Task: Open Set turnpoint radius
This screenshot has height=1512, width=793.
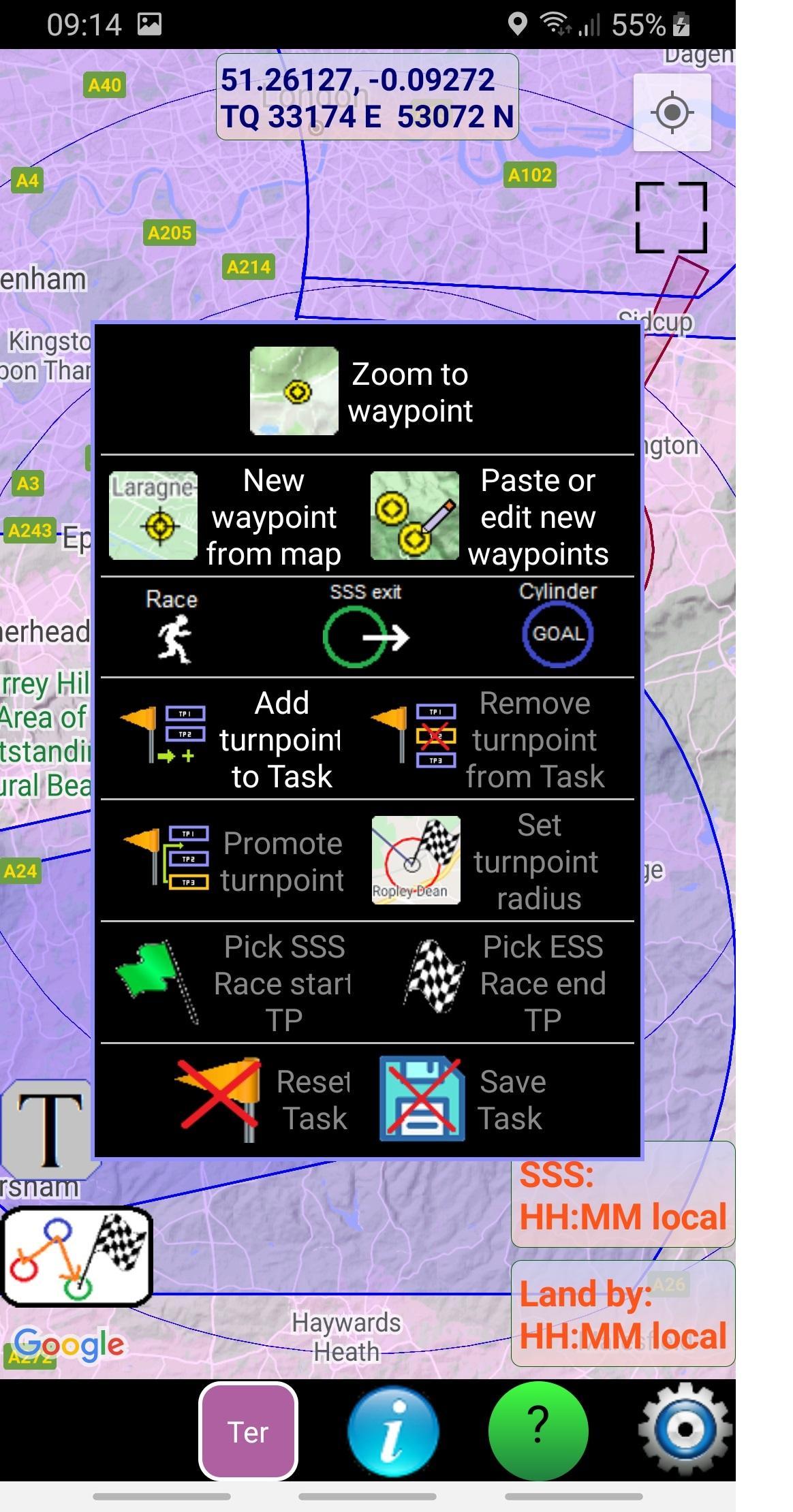Action: (486, 861)
